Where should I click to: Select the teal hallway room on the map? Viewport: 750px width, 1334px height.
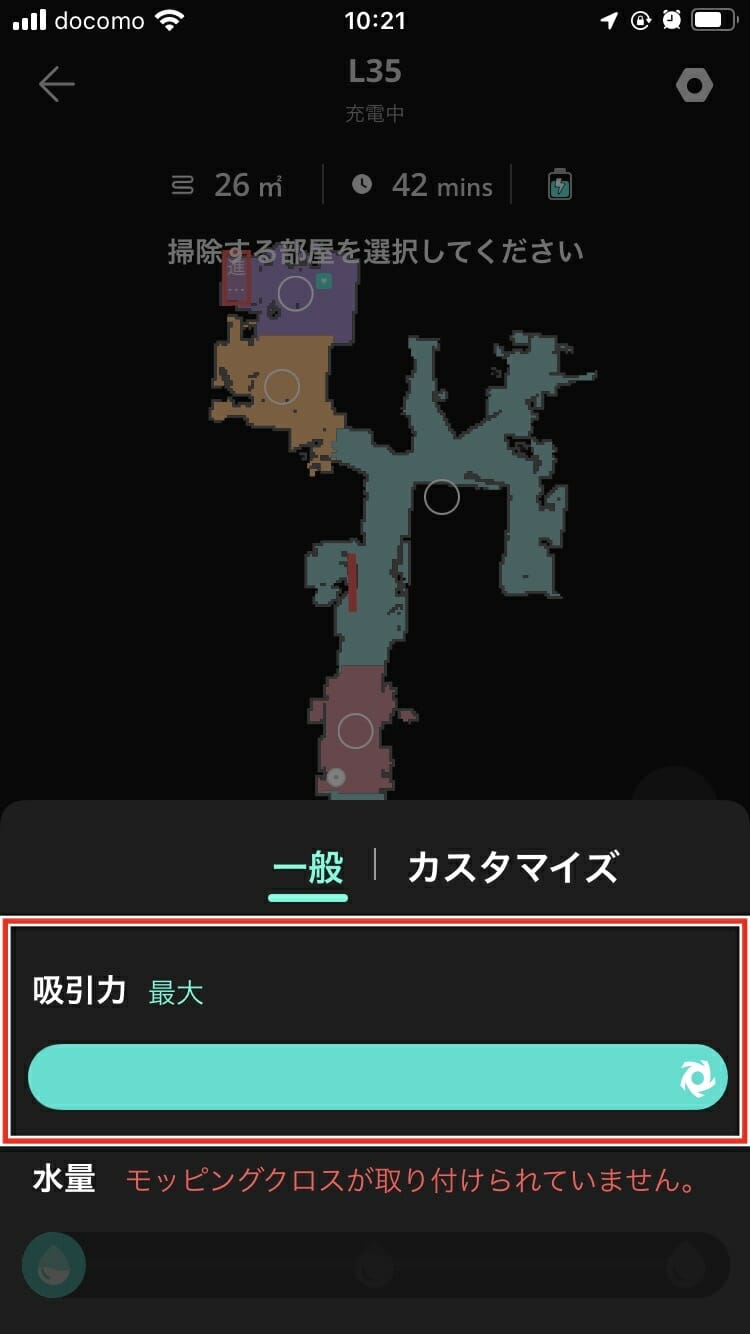(x=441, y=496)
